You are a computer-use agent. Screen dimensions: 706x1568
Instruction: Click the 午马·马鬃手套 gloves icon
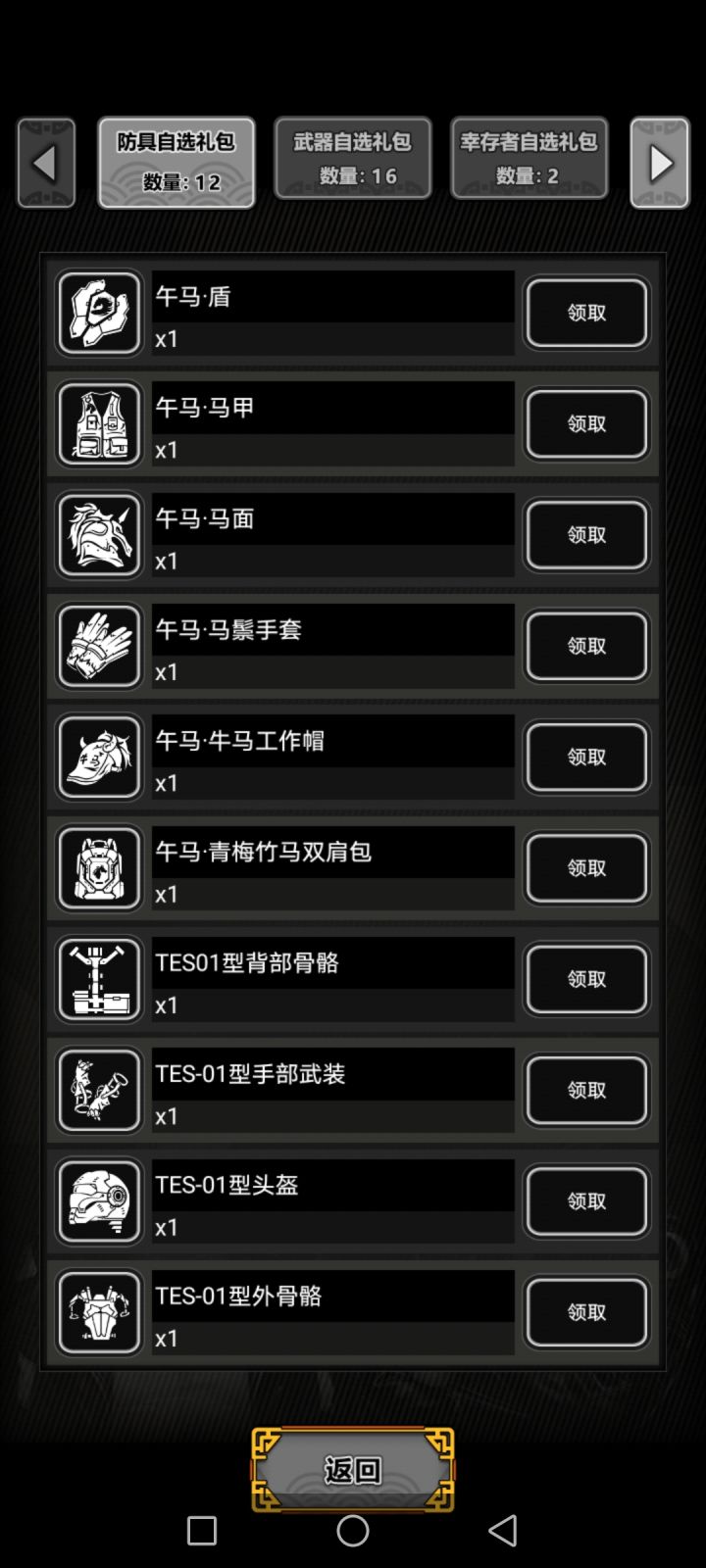point(98,646)
